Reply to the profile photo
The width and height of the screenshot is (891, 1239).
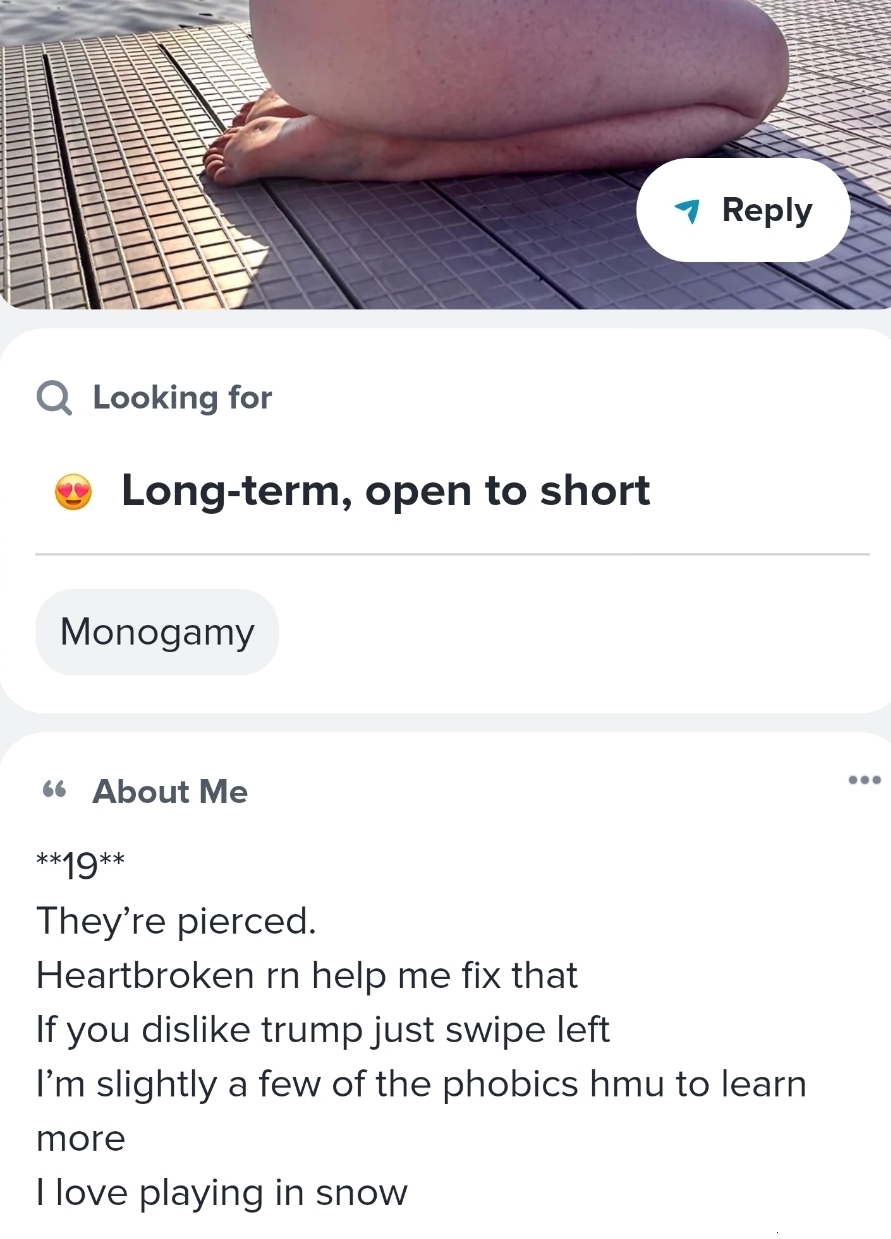(743, 210)
